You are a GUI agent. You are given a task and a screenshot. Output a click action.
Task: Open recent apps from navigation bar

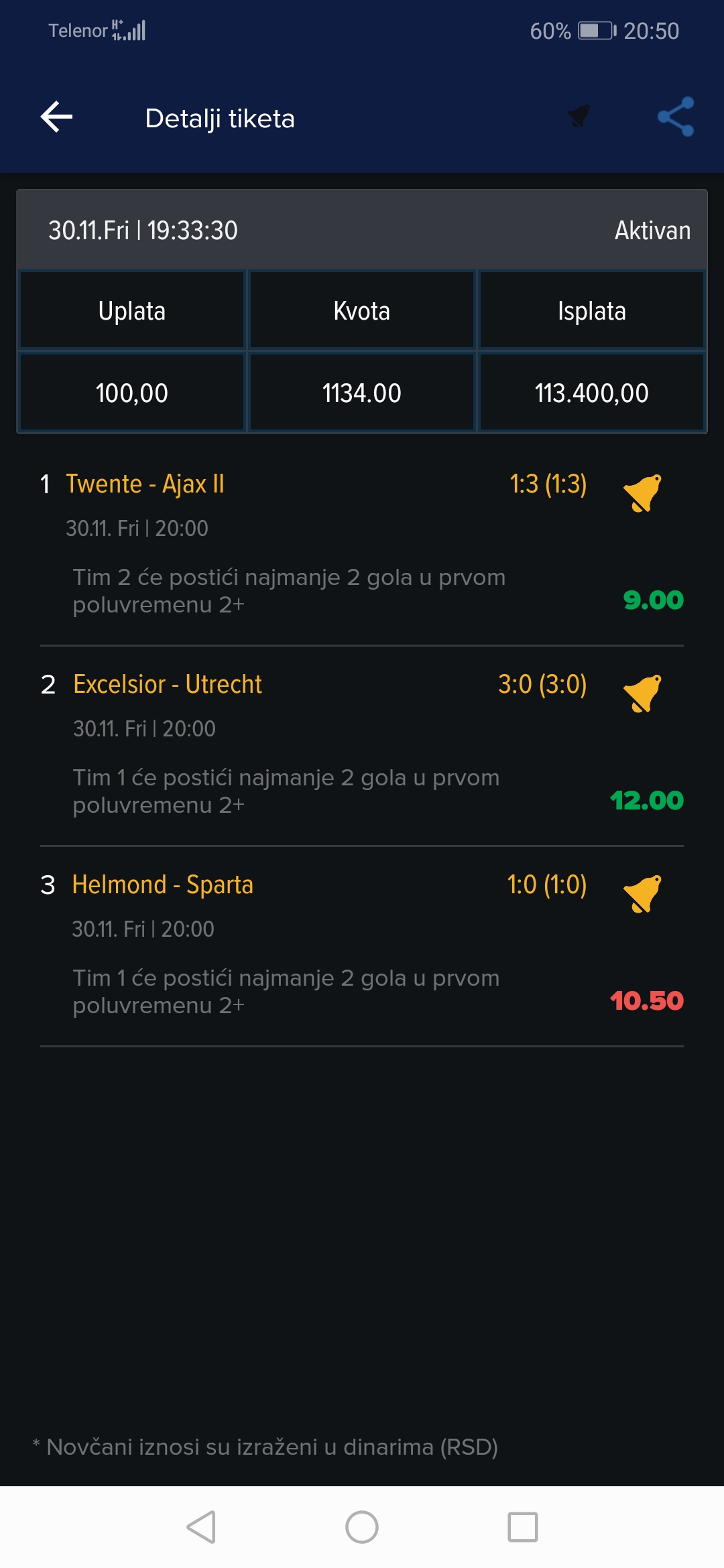coord(523,1527)
